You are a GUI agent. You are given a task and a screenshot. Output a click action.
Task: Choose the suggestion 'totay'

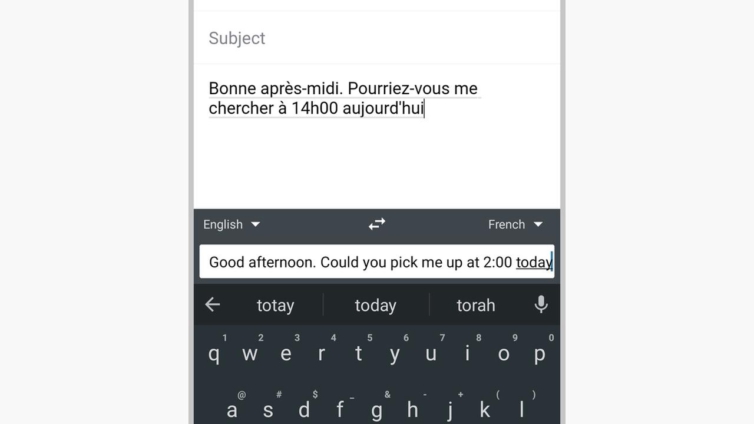(x=275, y=306)
